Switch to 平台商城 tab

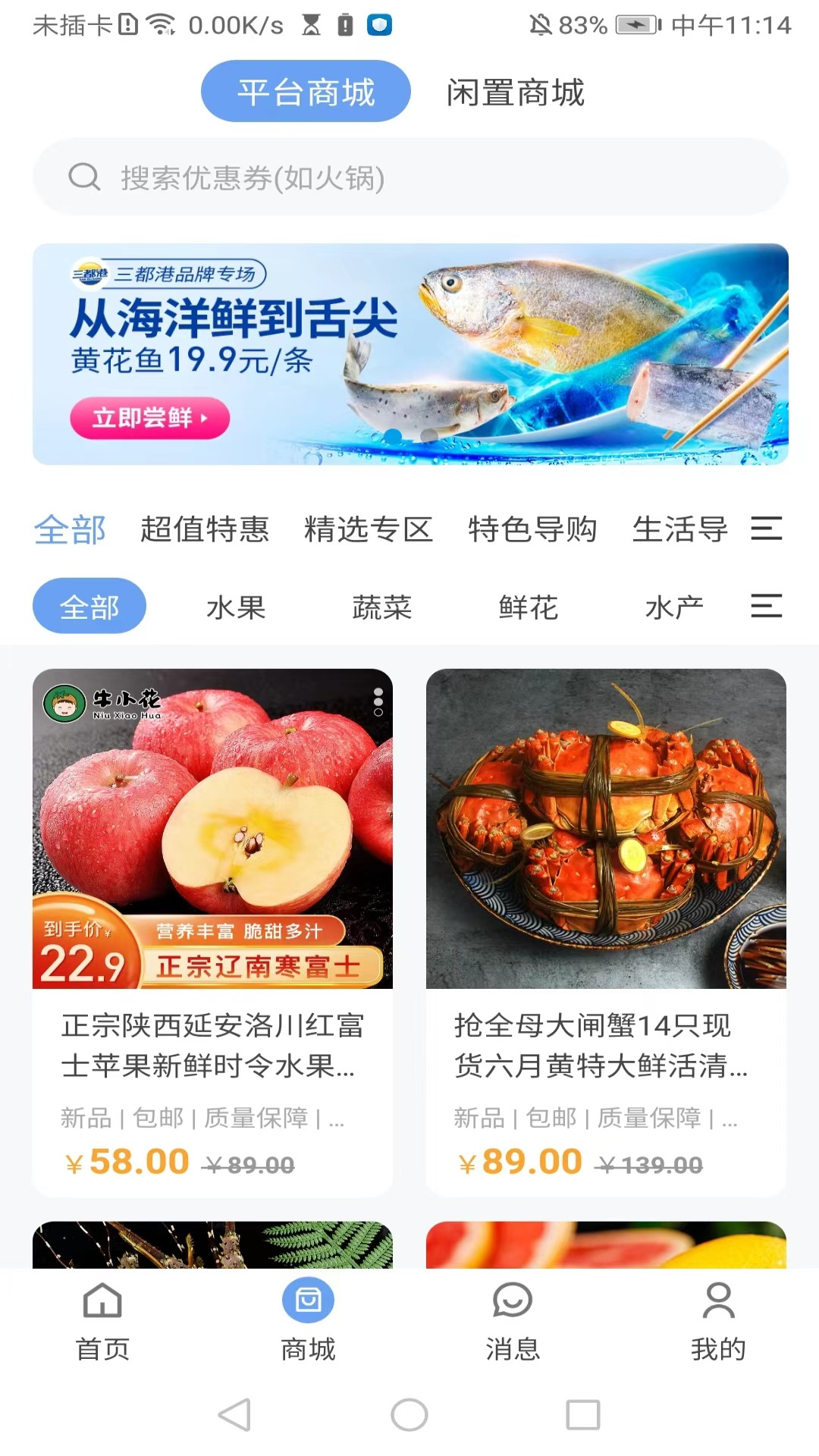click(306, 90)
